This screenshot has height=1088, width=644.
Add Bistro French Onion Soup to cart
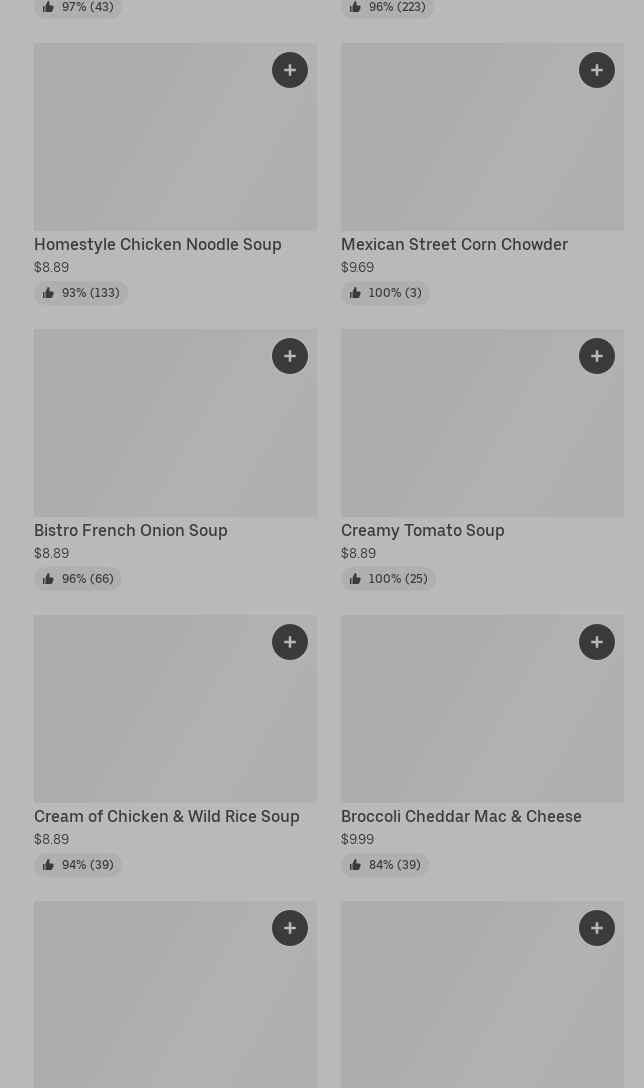coord(290,356)
